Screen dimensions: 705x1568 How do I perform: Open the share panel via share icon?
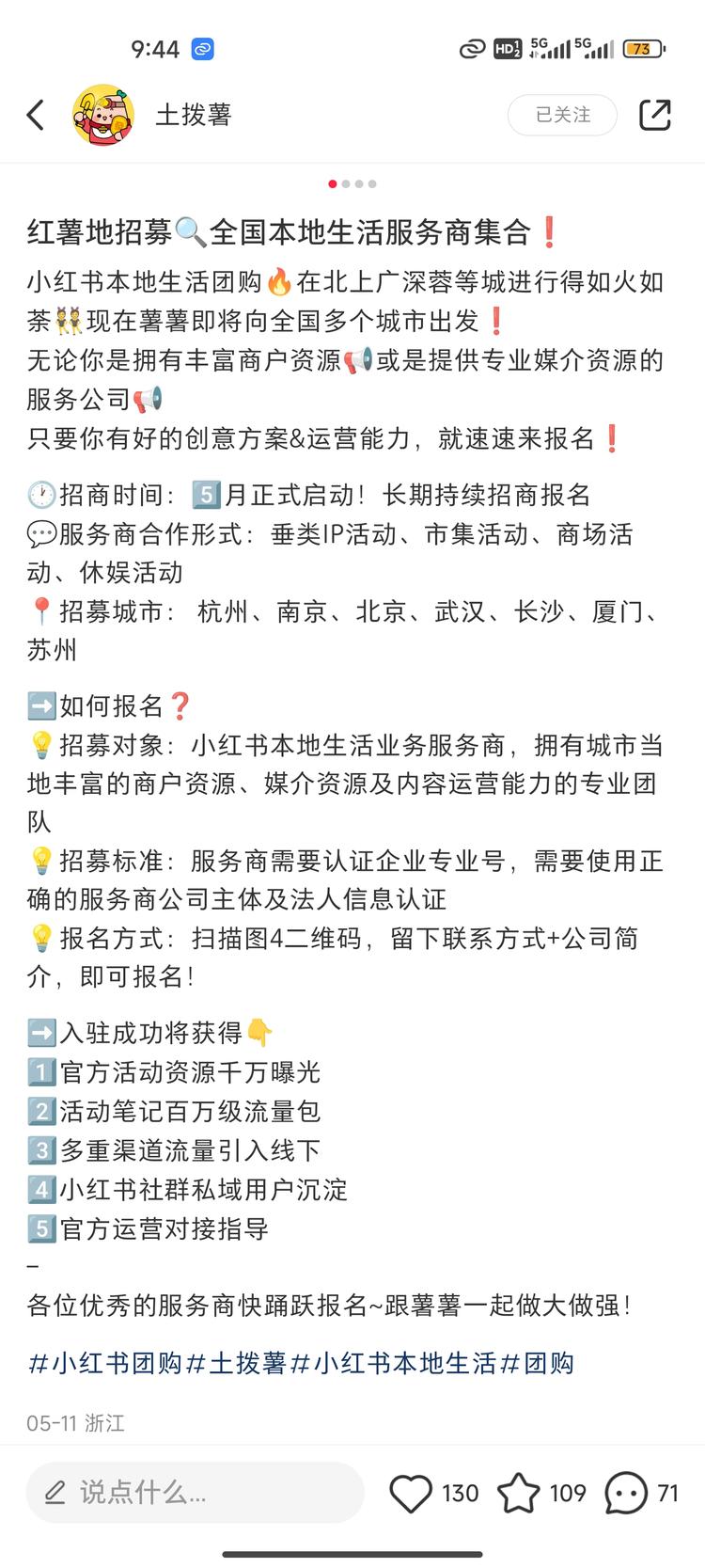(654, 113)
